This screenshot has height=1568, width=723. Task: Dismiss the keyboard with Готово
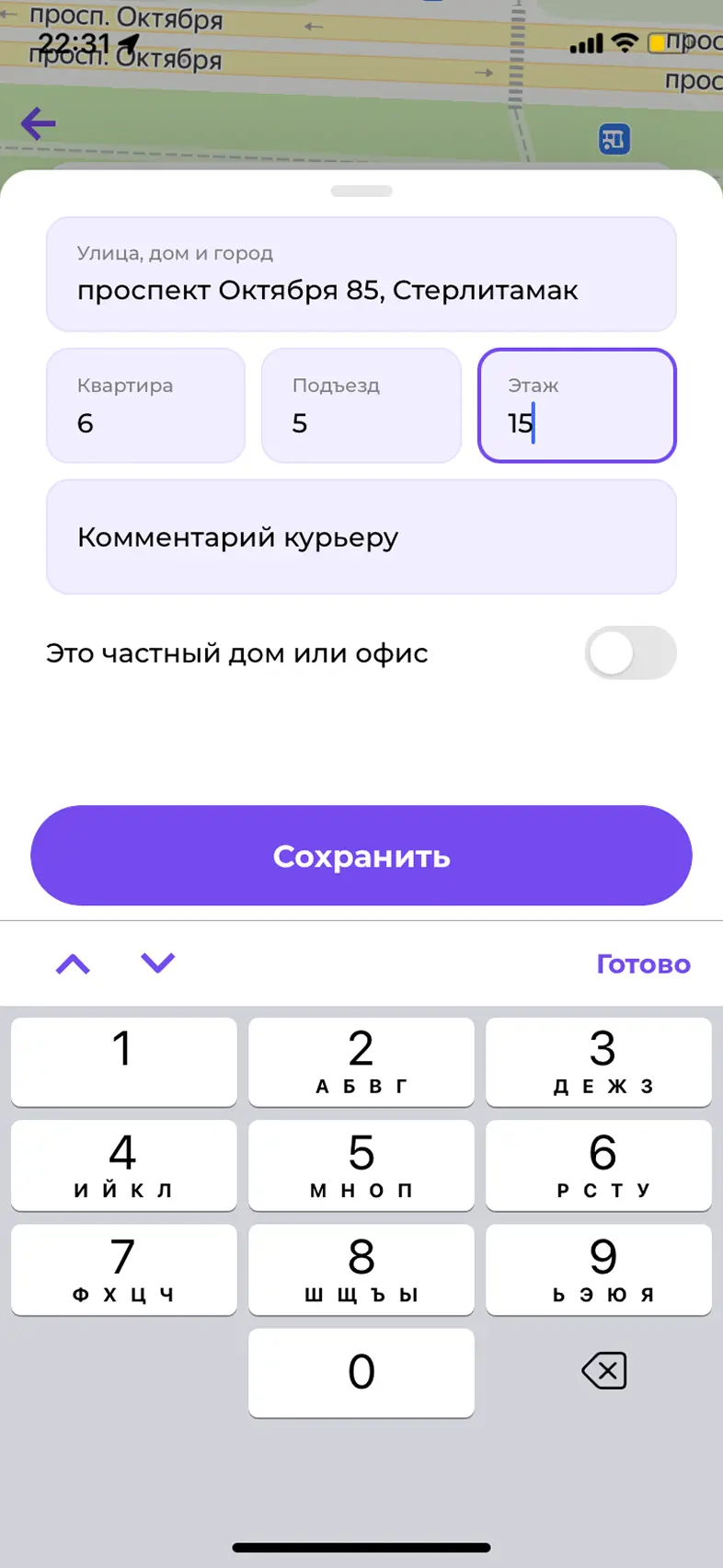[643, 963]
